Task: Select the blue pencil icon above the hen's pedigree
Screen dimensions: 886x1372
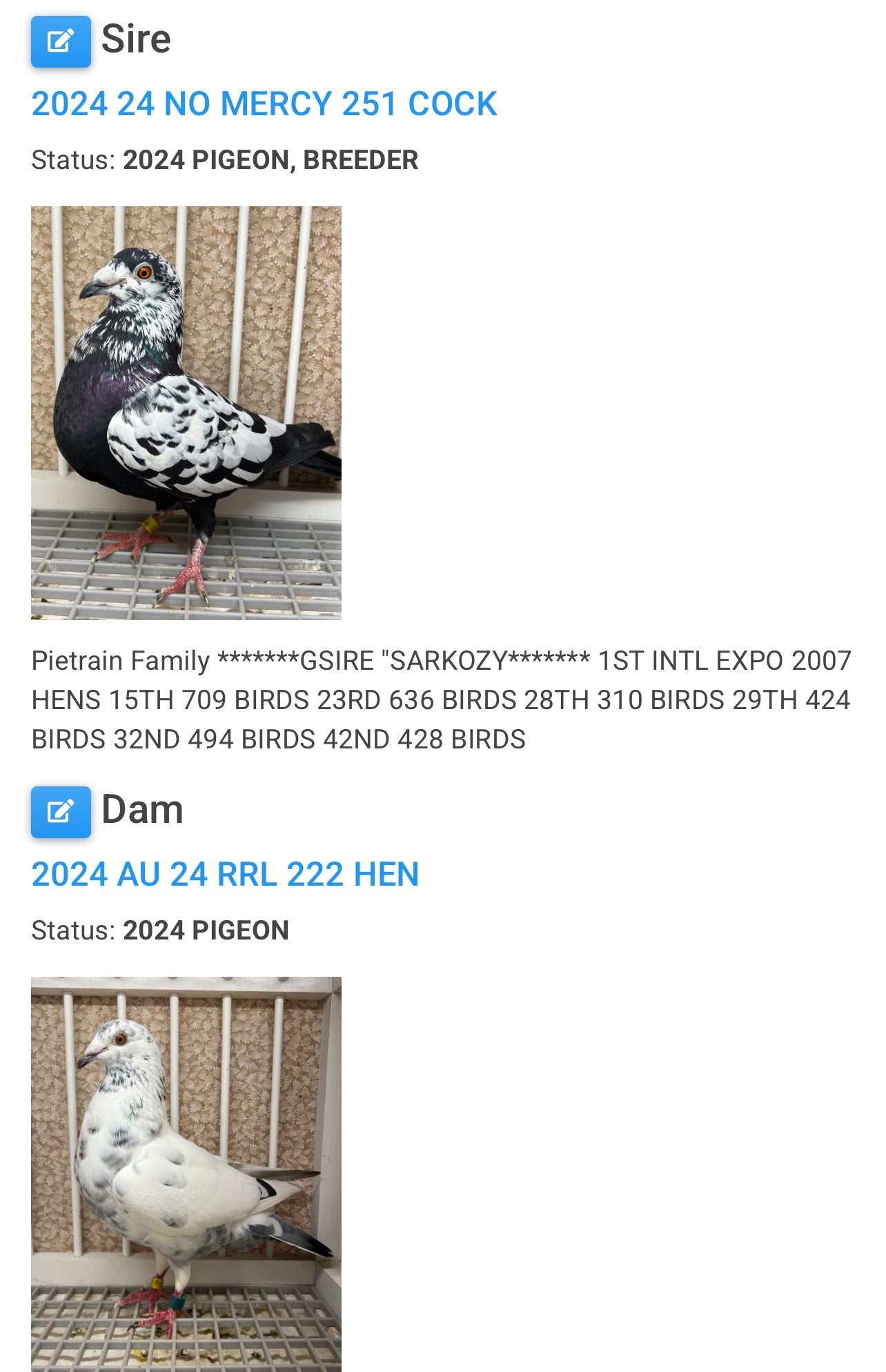Action: click(61, 812)
